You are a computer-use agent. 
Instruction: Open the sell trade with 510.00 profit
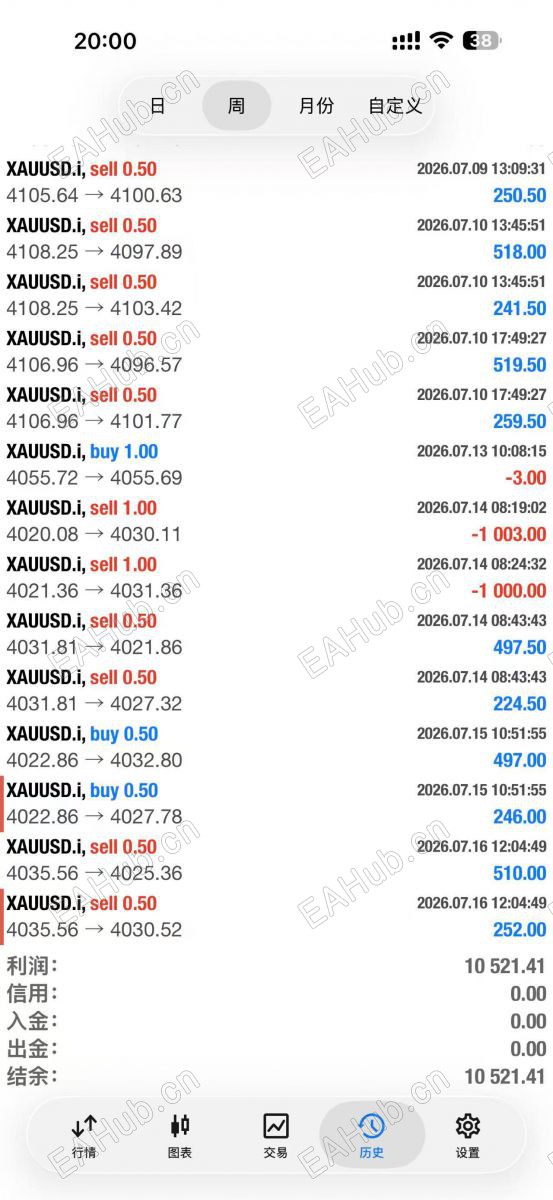[276, 860]
